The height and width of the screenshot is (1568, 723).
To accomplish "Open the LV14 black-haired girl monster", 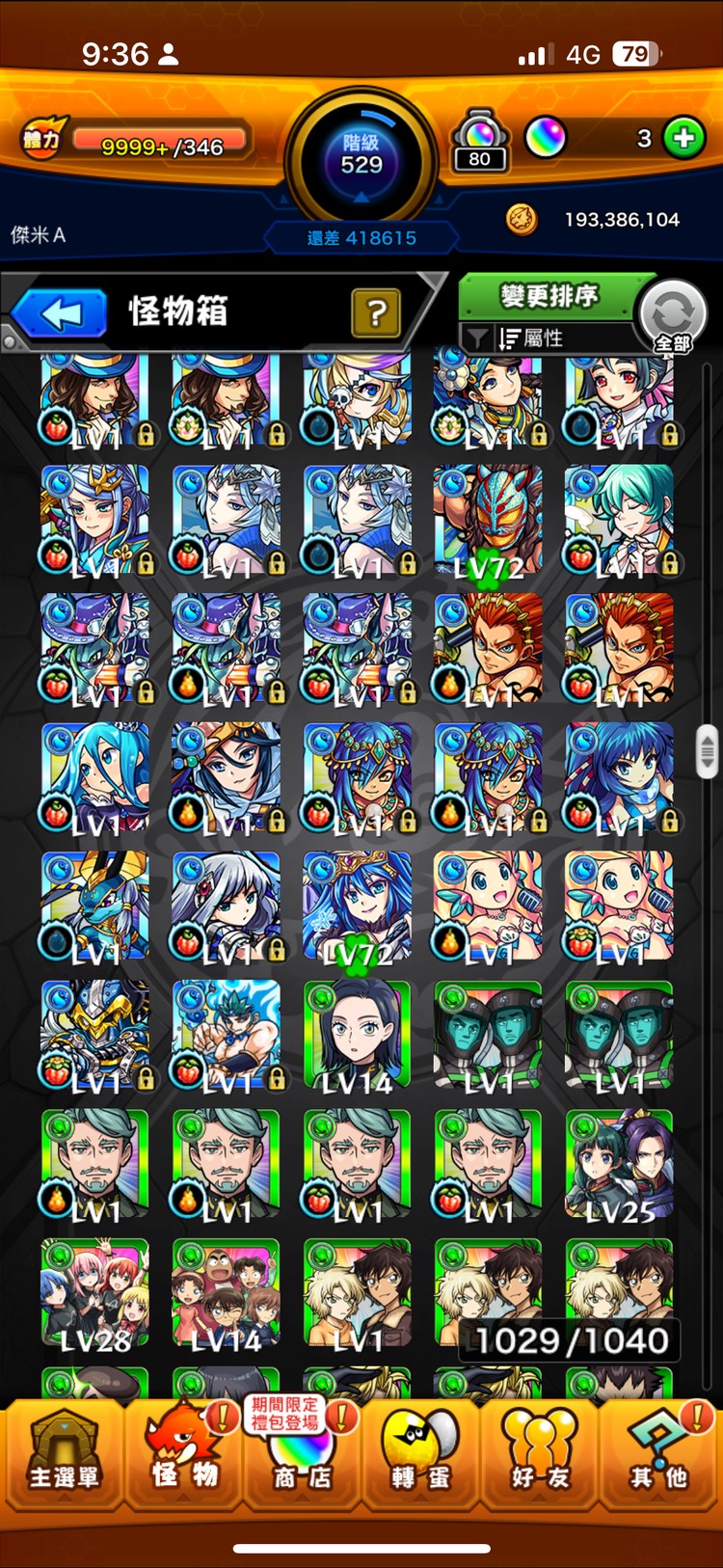I will tap(357, 1036).
